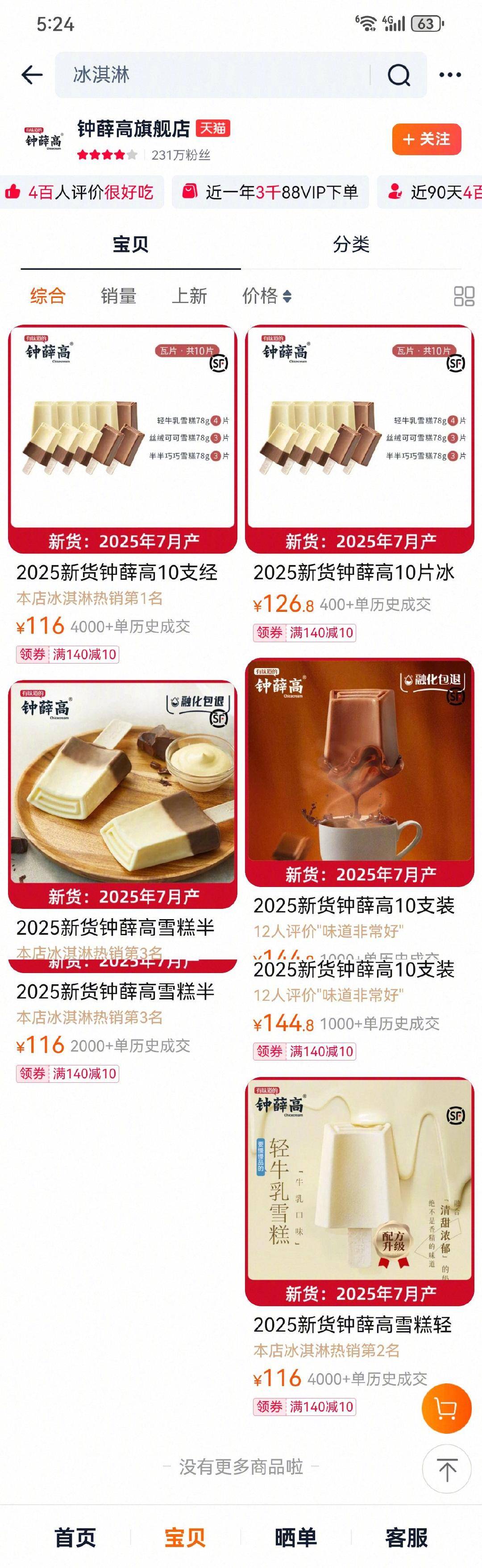
Task: Toggle the grid layout view icon
Action: pos(464,297)
